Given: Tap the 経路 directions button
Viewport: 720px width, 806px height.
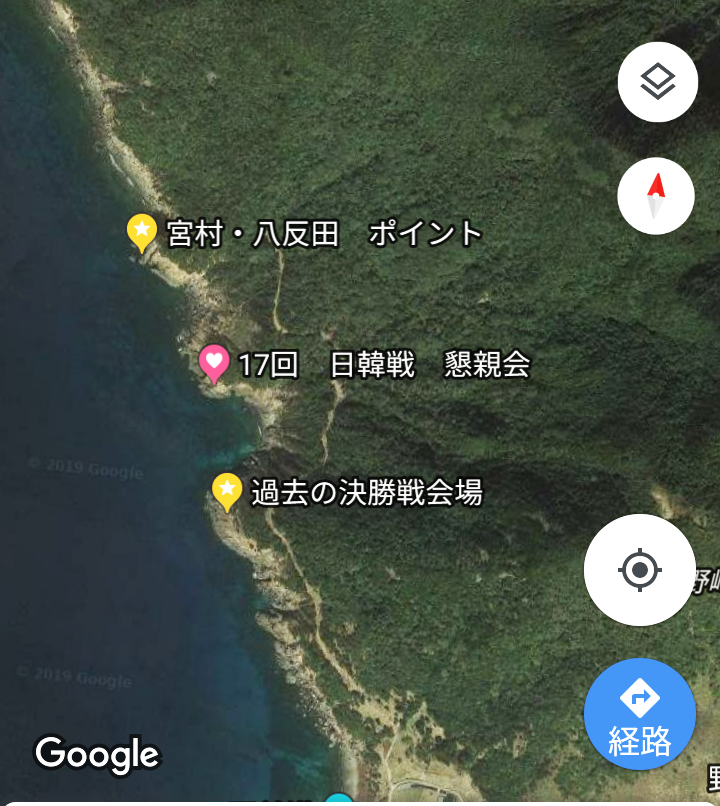Looking at the screenshot, I should coord(640,714).
